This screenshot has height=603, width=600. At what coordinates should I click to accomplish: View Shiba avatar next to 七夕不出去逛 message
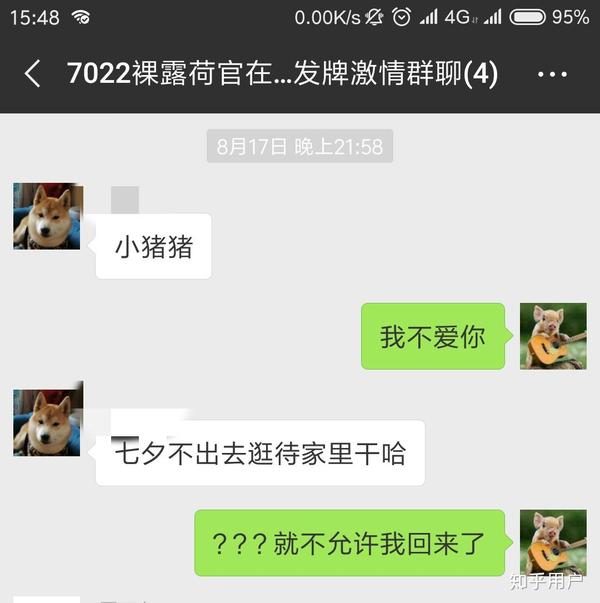pos(47,423)
